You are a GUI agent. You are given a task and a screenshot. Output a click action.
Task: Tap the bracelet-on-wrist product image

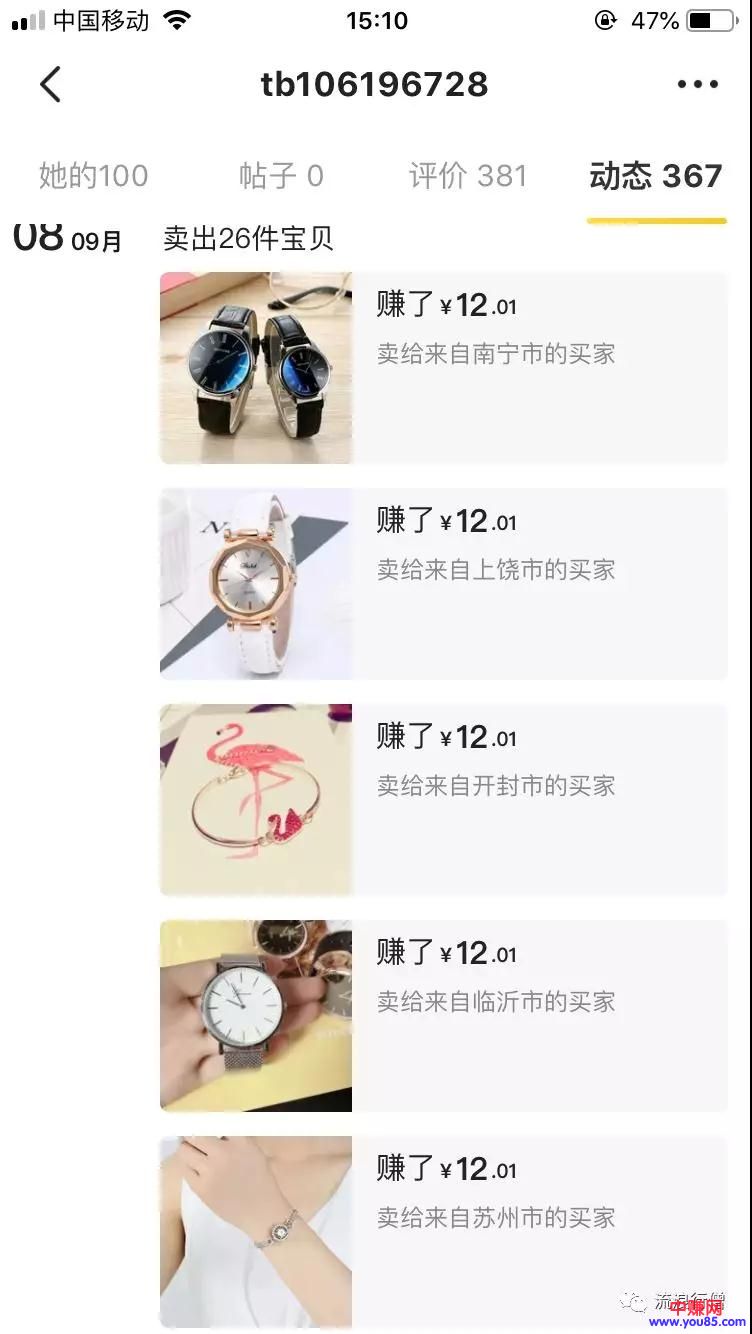coord(255,1230)
